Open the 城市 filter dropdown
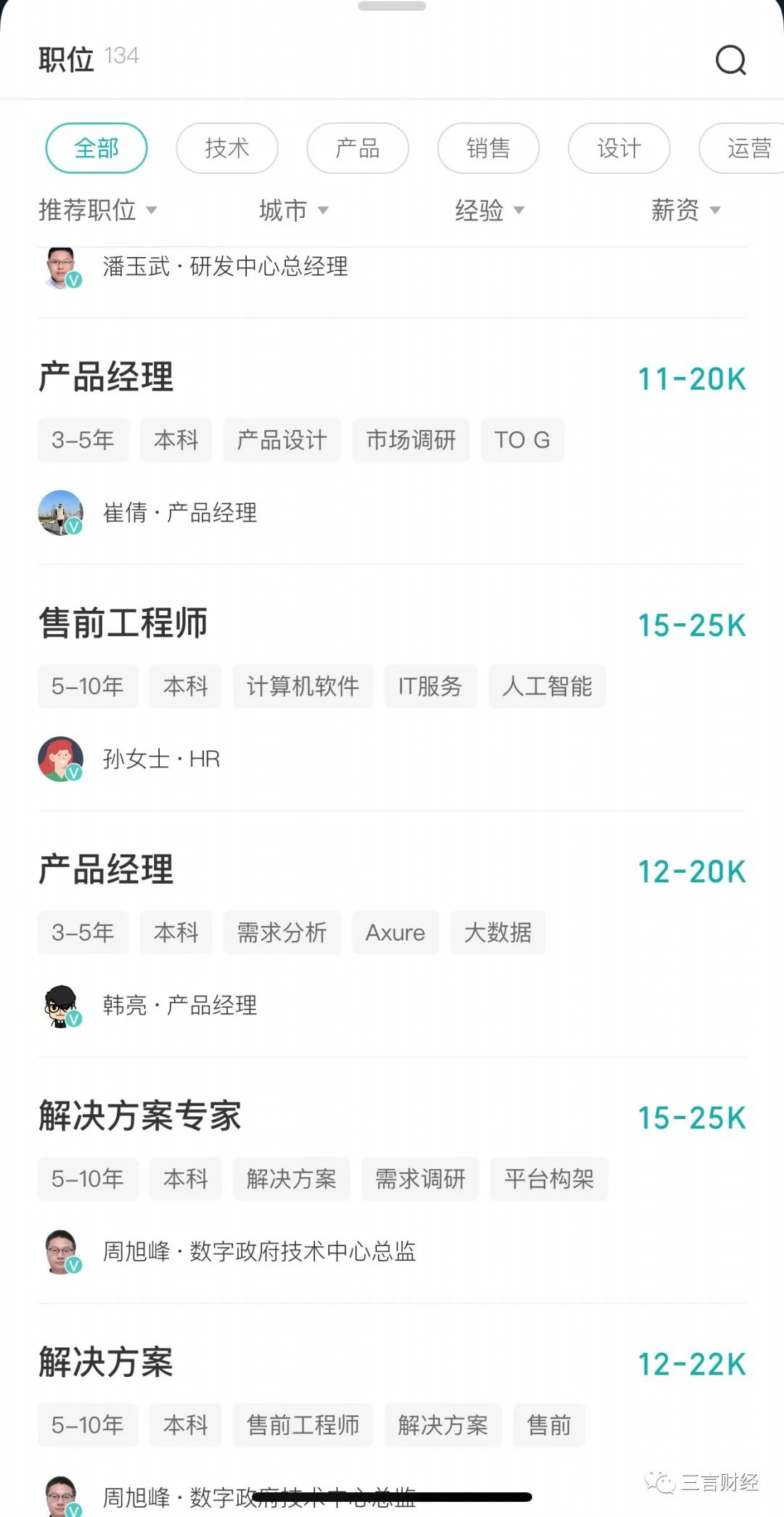Image resolution: width=784 pixels, height=1517 pixels. pyautogui.click(x=293, y=211)
